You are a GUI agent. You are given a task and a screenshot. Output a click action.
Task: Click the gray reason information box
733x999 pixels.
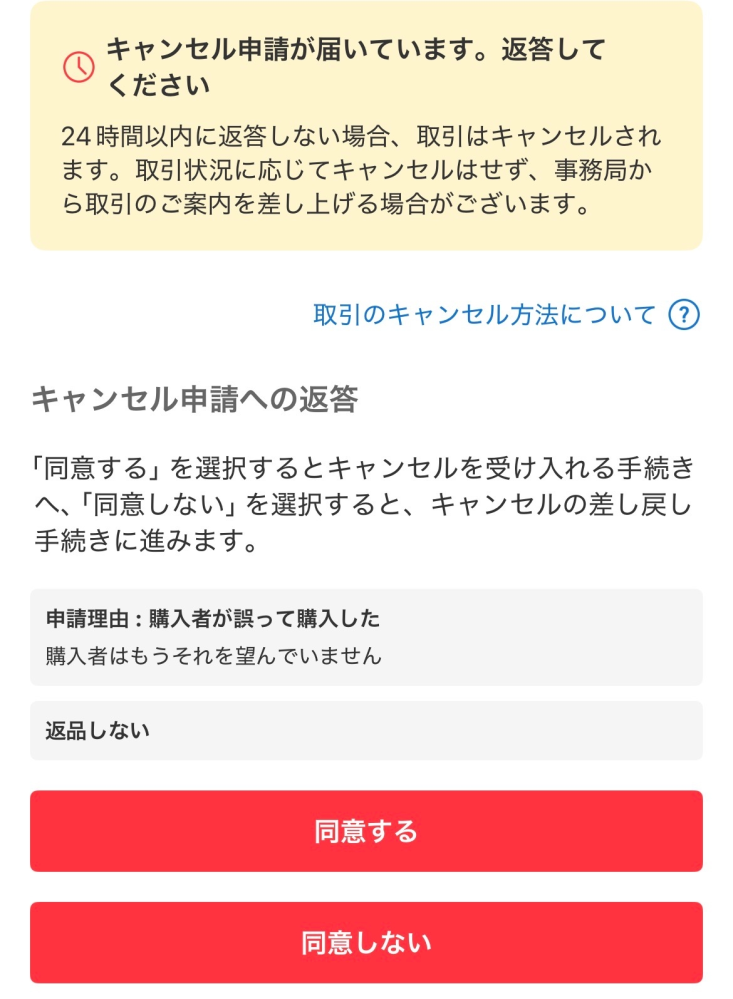366,633
